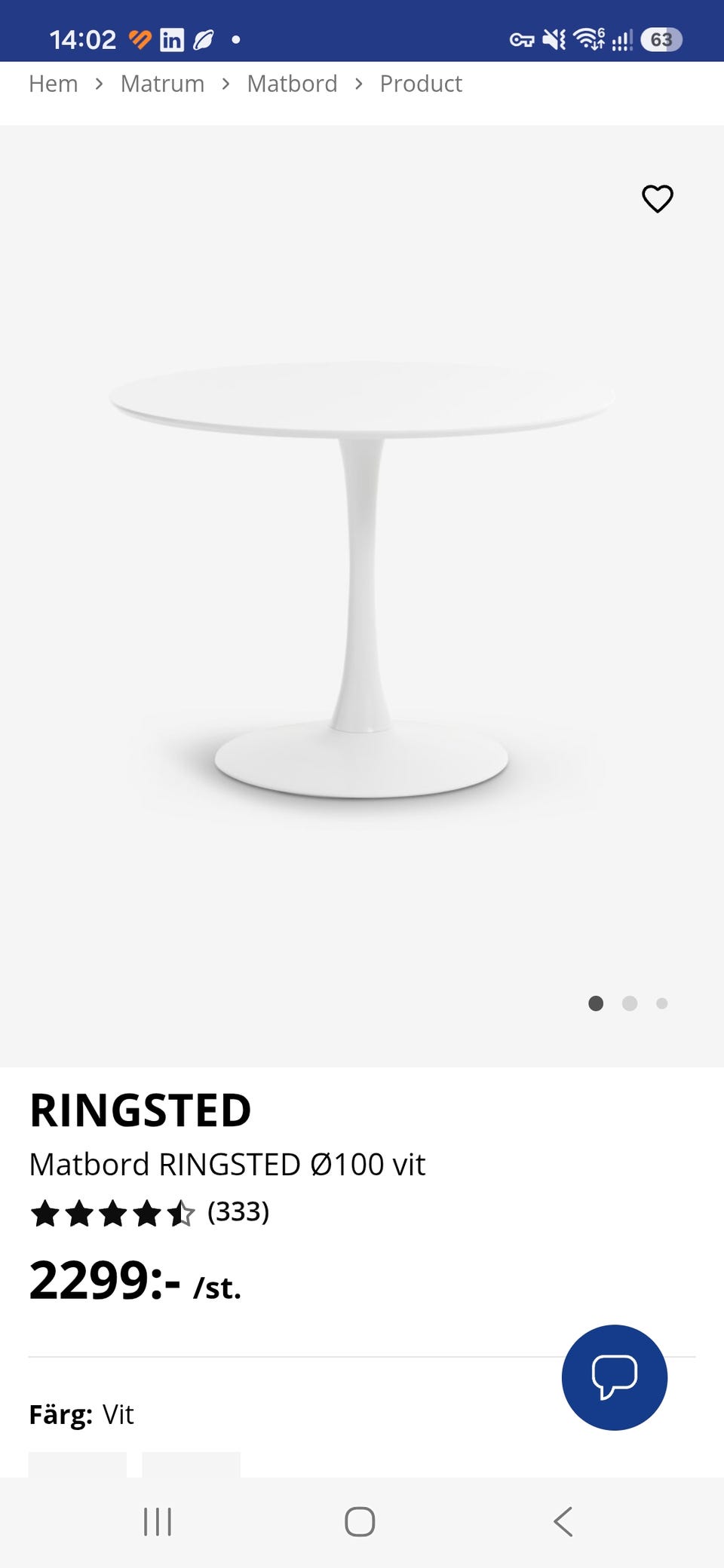The image size is (724, 1568).
Task: Add RINGSTED table to favorites with heart icon
Action: pos(657,199)
